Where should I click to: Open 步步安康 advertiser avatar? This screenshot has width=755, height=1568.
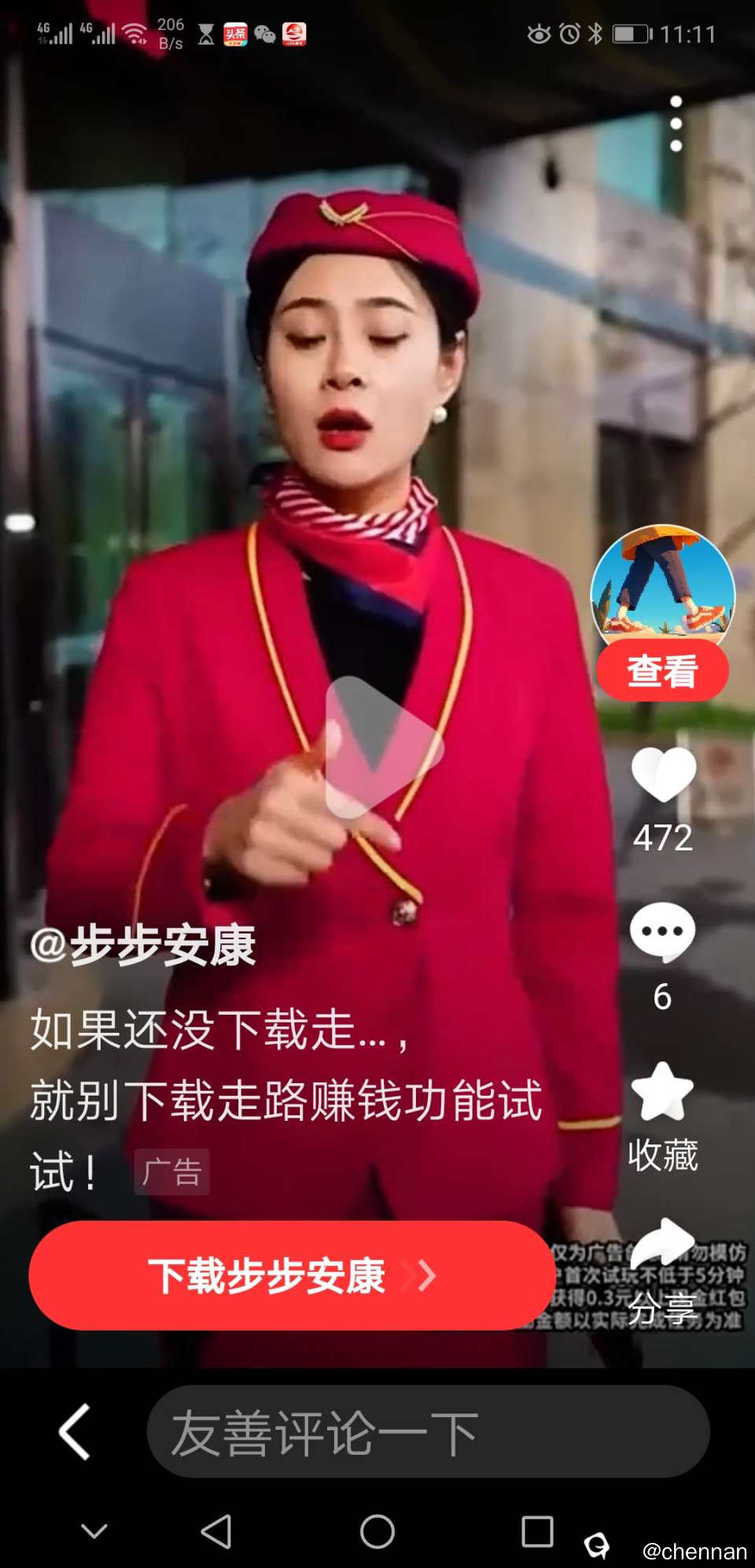662,586
